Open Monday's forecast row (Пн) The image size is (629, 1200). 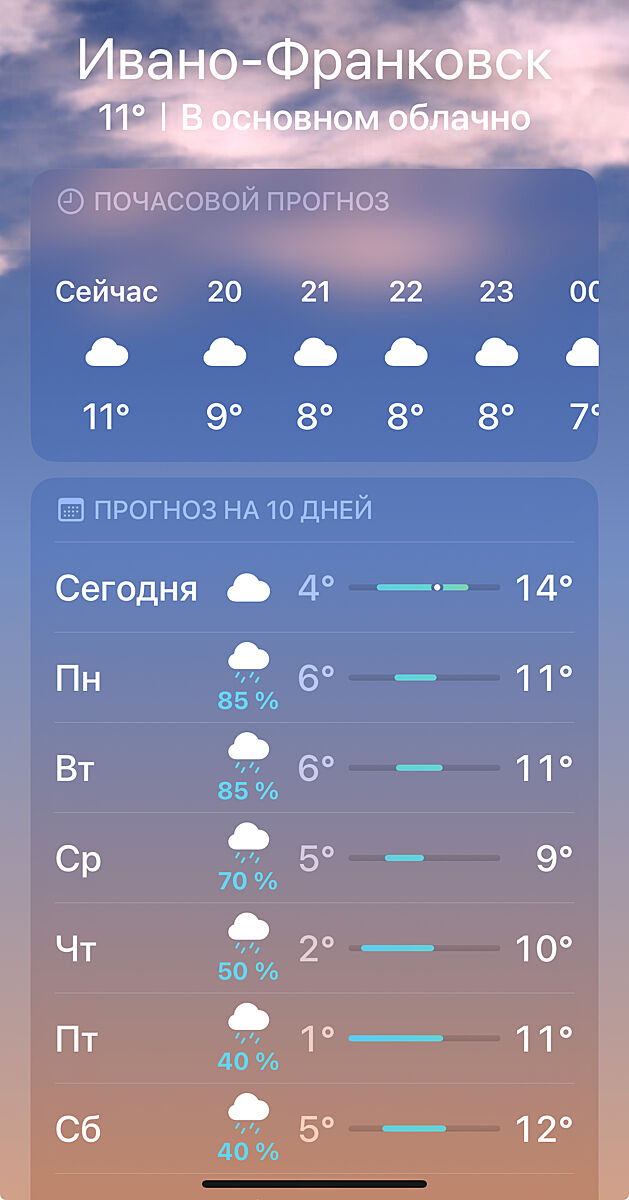click(x=314, y=678)
